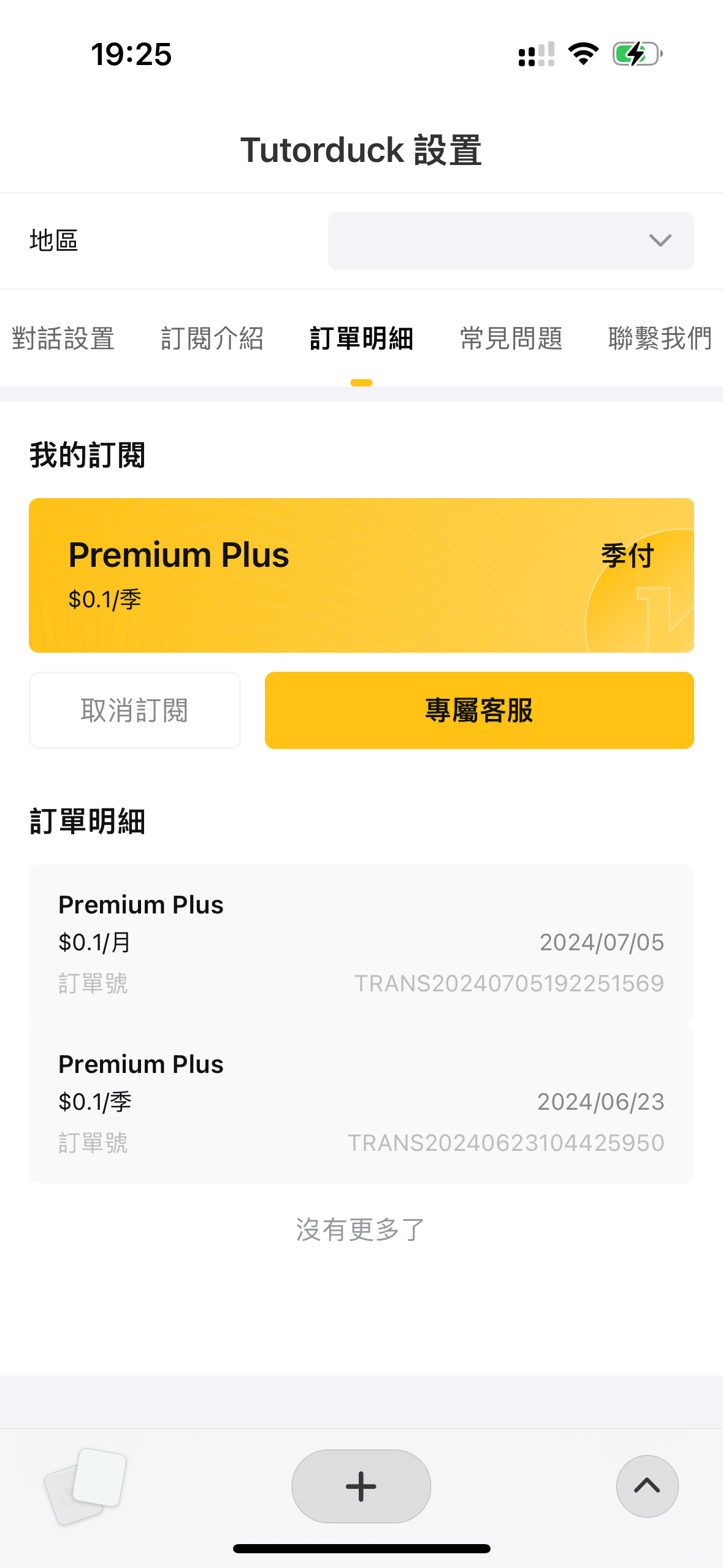Switch to the 訂閱介紹 tab
This screenshot has width=723, height=1568.
(x=212, y=339)
